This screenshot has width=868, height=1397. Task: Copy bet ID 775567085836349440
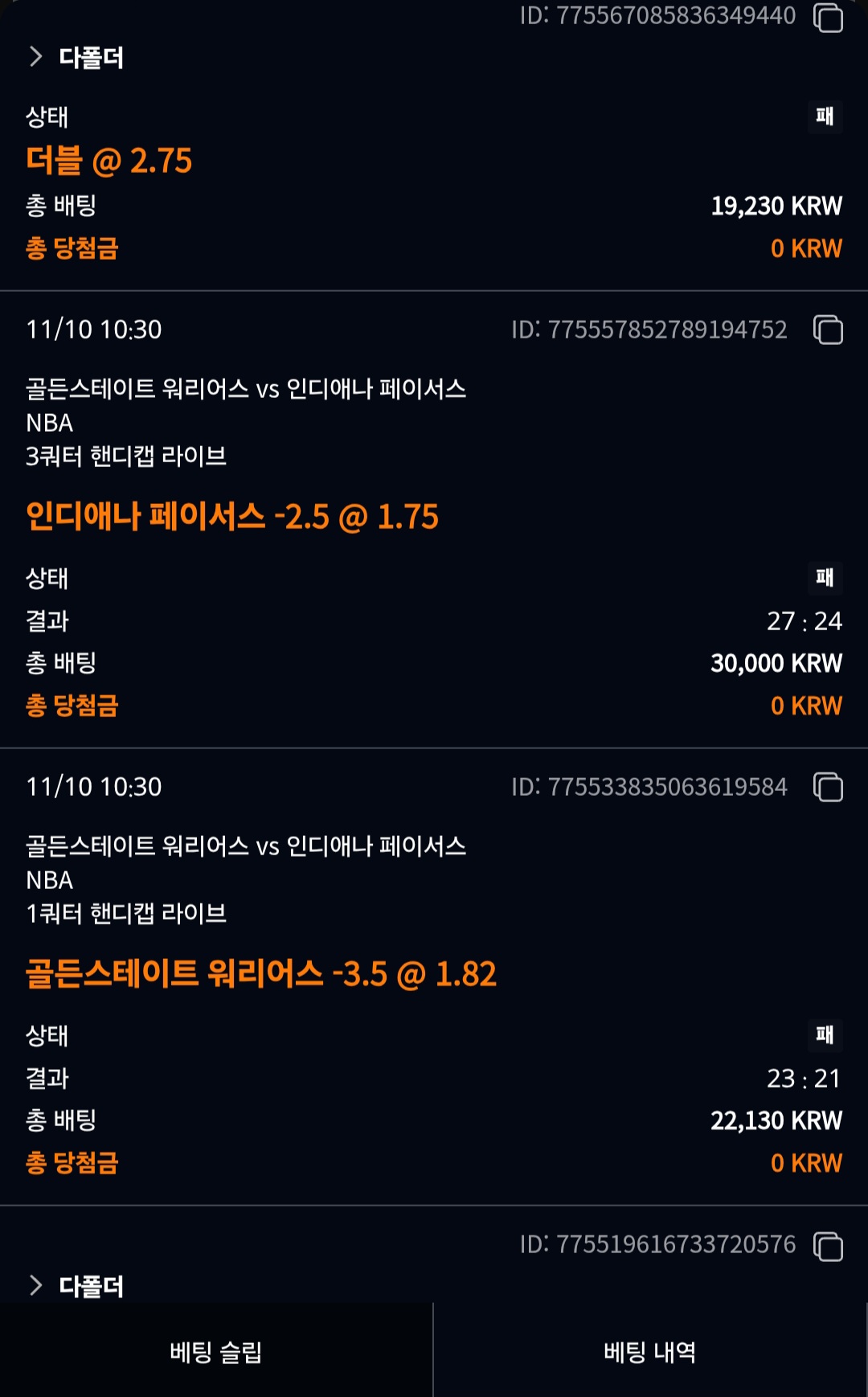pyautogui.click(x=828, y=17)
